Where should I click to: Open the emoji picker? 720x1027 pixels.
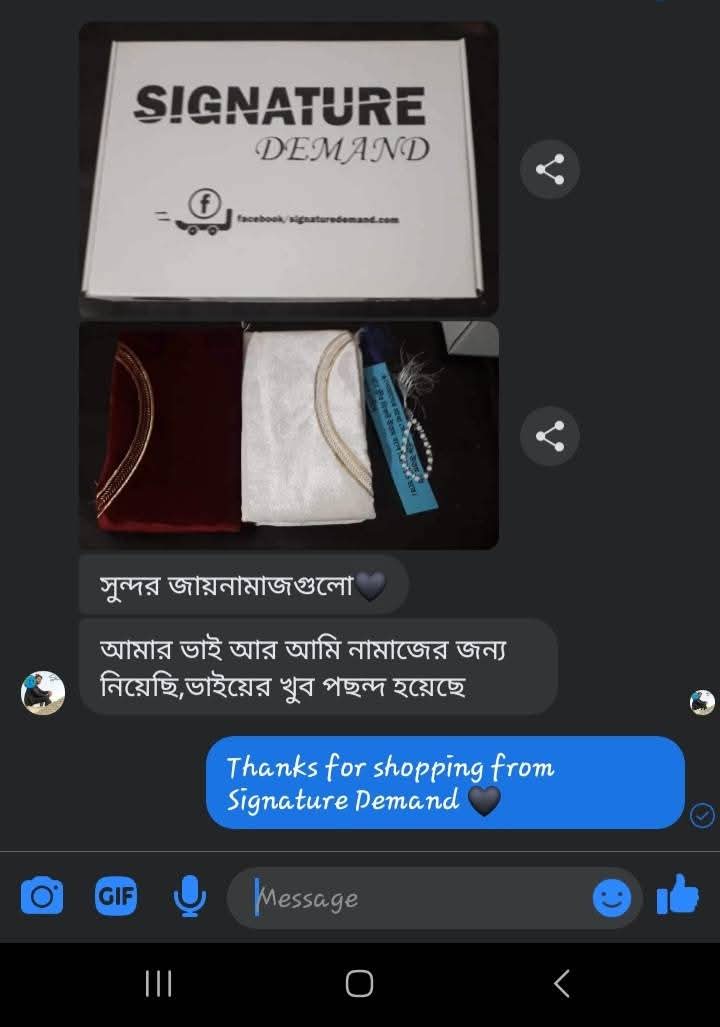(x=611, y=898)
